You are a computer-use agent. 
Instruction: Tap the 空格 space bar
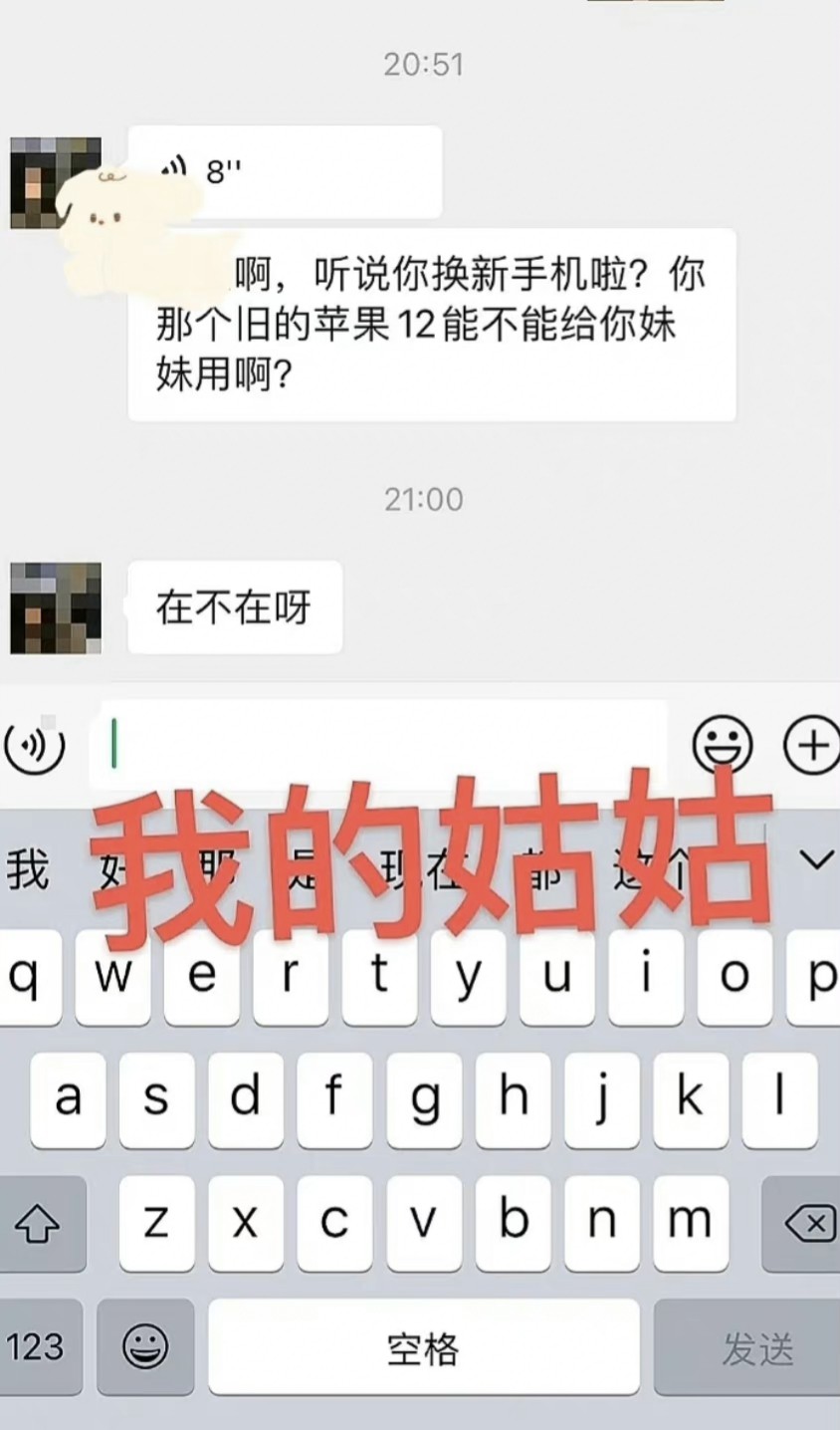[x=423, y=1347]
